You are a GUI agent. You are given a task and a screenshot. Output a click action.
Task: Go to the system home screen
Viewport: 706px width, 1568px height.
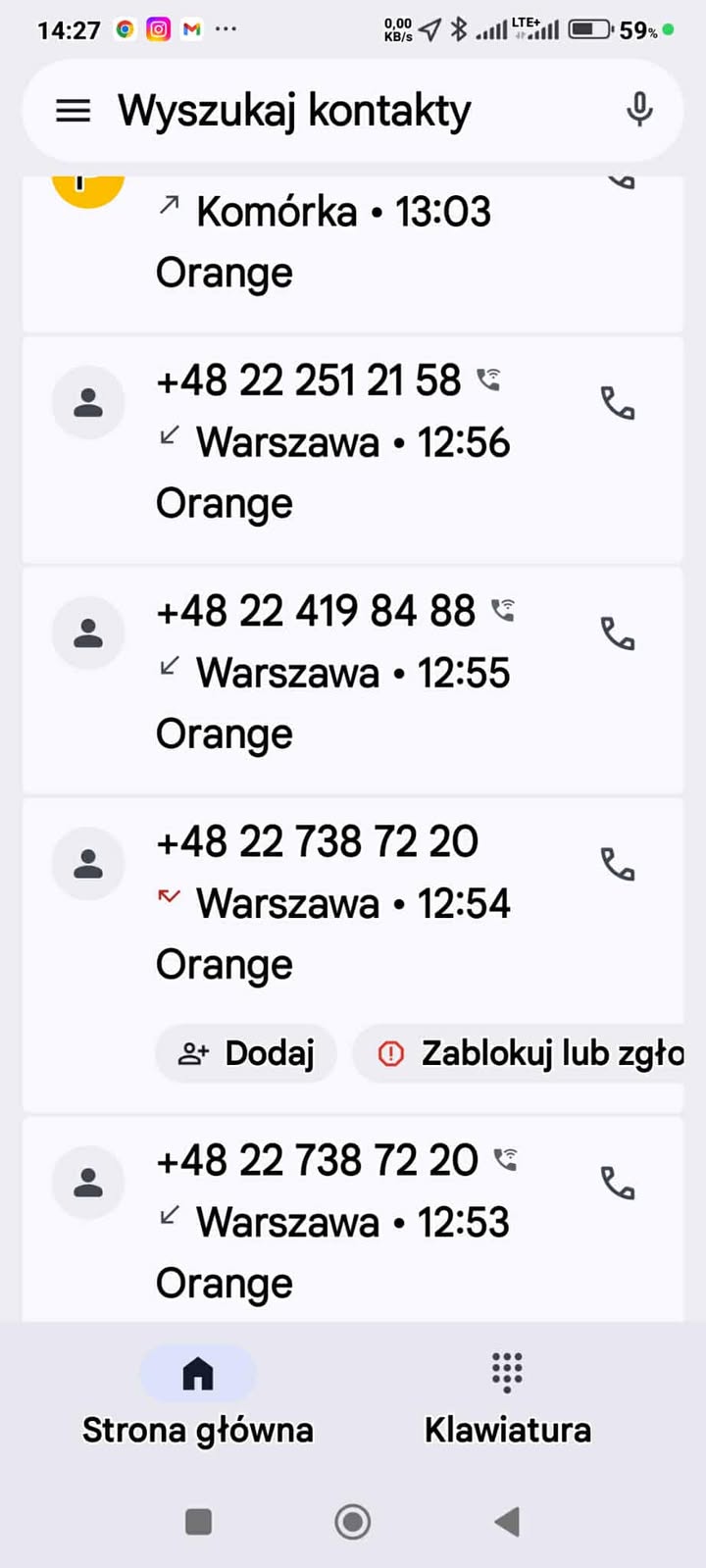coord(353,1522)
